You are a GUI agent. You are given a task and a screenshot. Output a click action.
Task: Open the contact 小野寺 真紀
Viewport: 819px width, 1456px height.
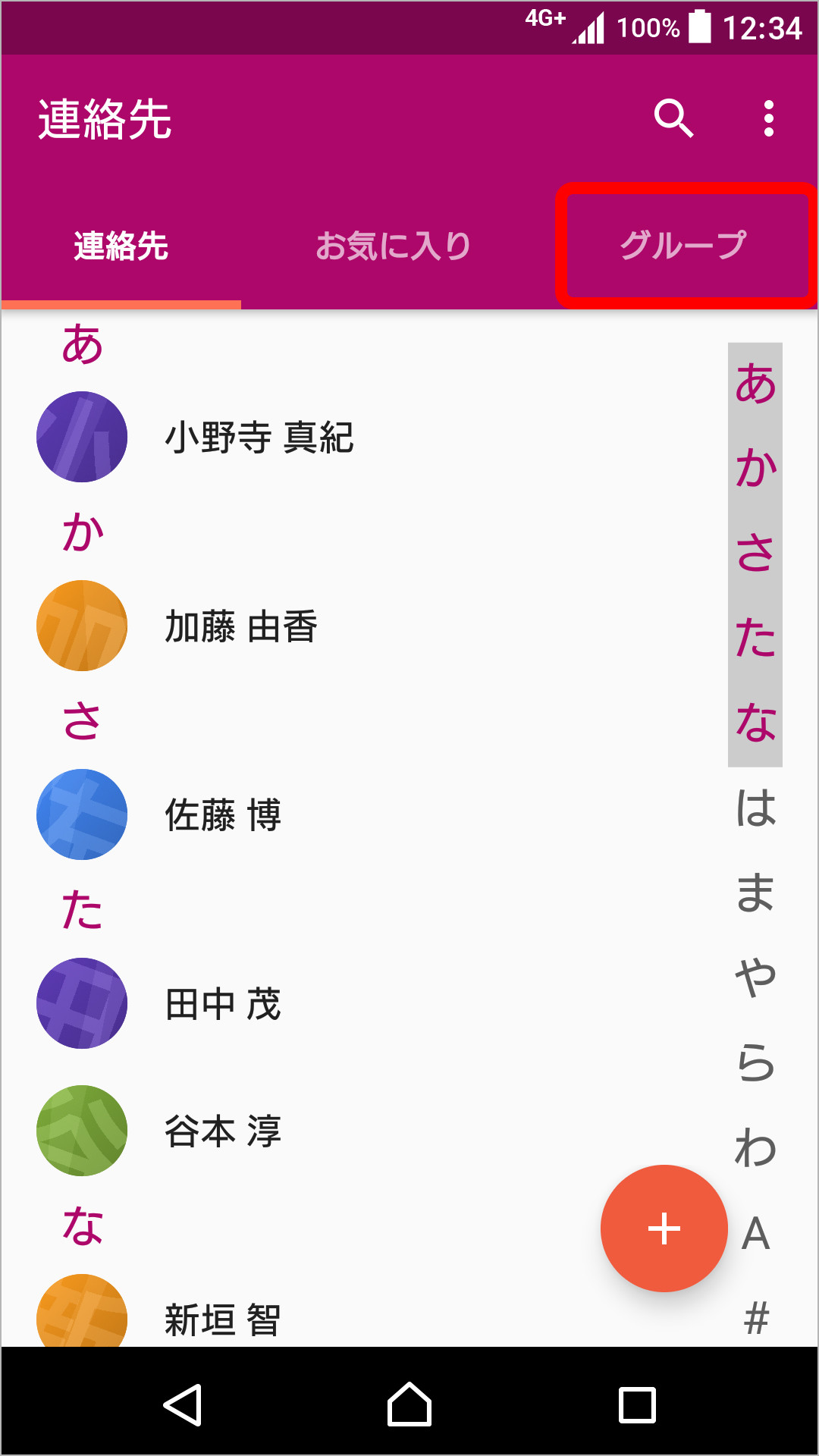tap(260, 437)
